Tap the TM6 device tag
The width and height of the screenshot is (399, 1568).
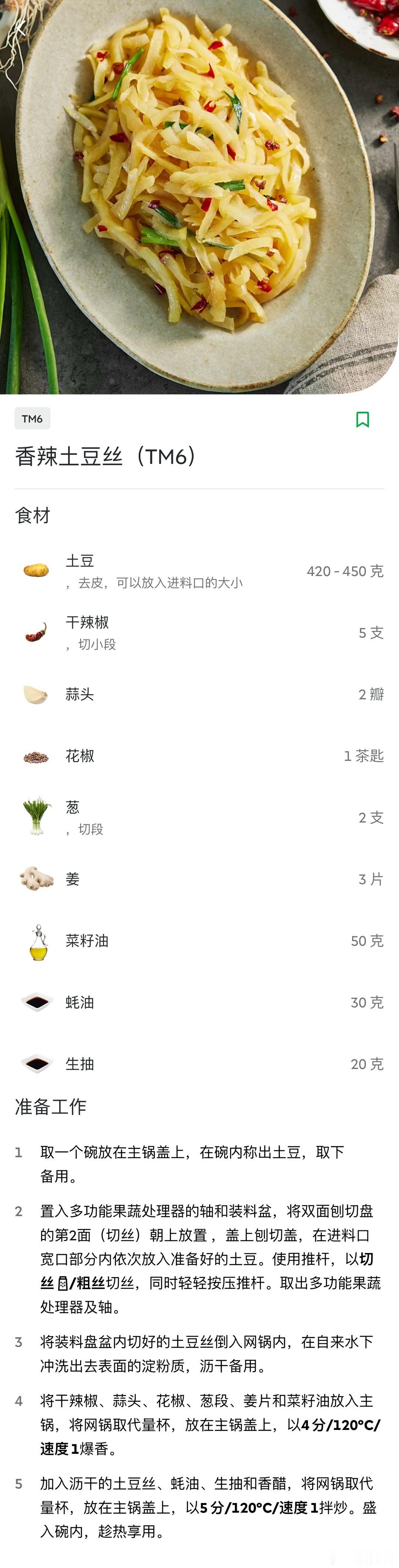tap(32, 418)
